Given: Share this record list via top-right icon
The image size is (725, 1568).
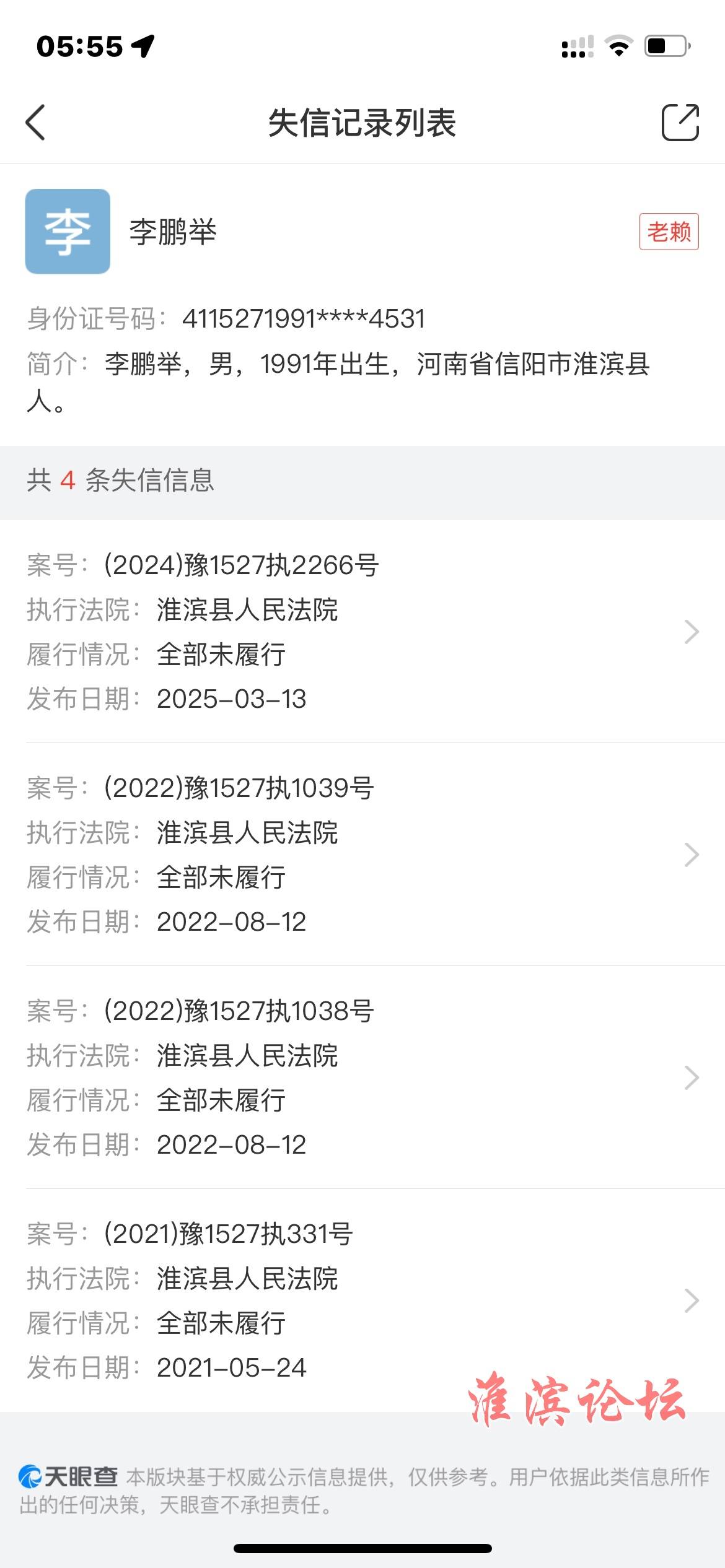Looking at the screenshot, I should 680,123.
